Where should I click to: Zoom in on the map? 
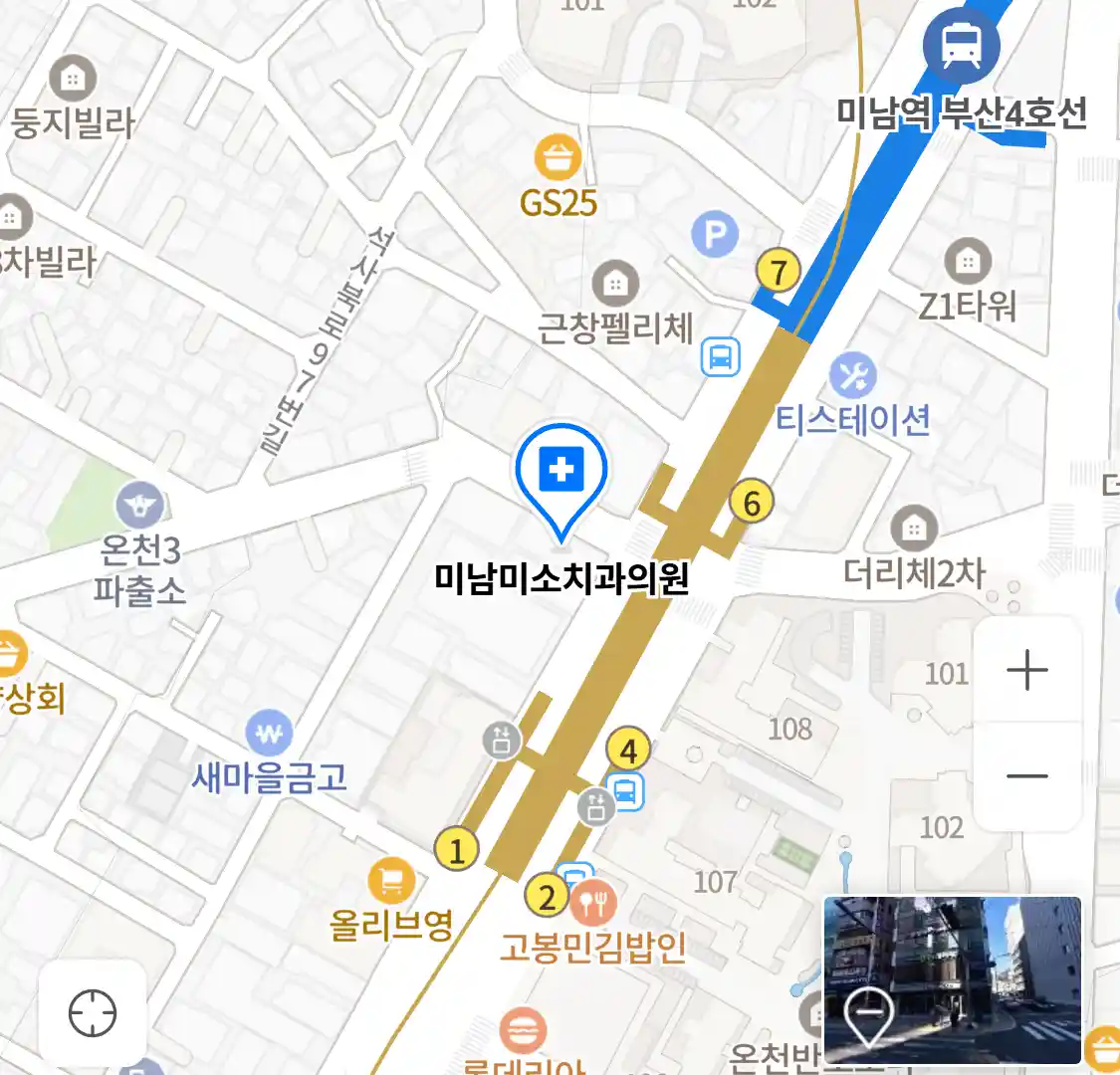click(x=1026, y=671)
